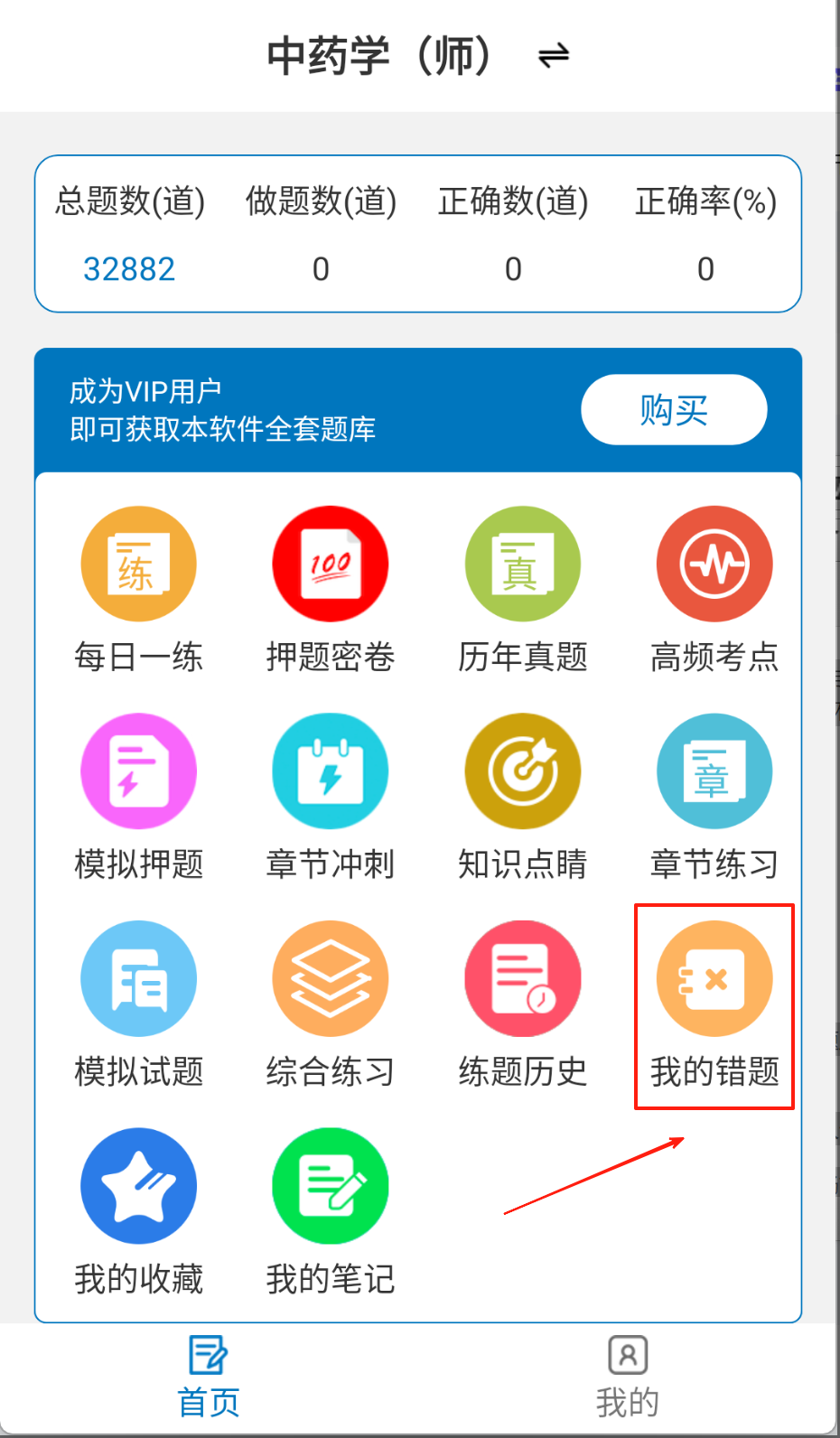Tap the 购买 button for VIP
The image size is (840, 1438).
[x=674, y=409]
